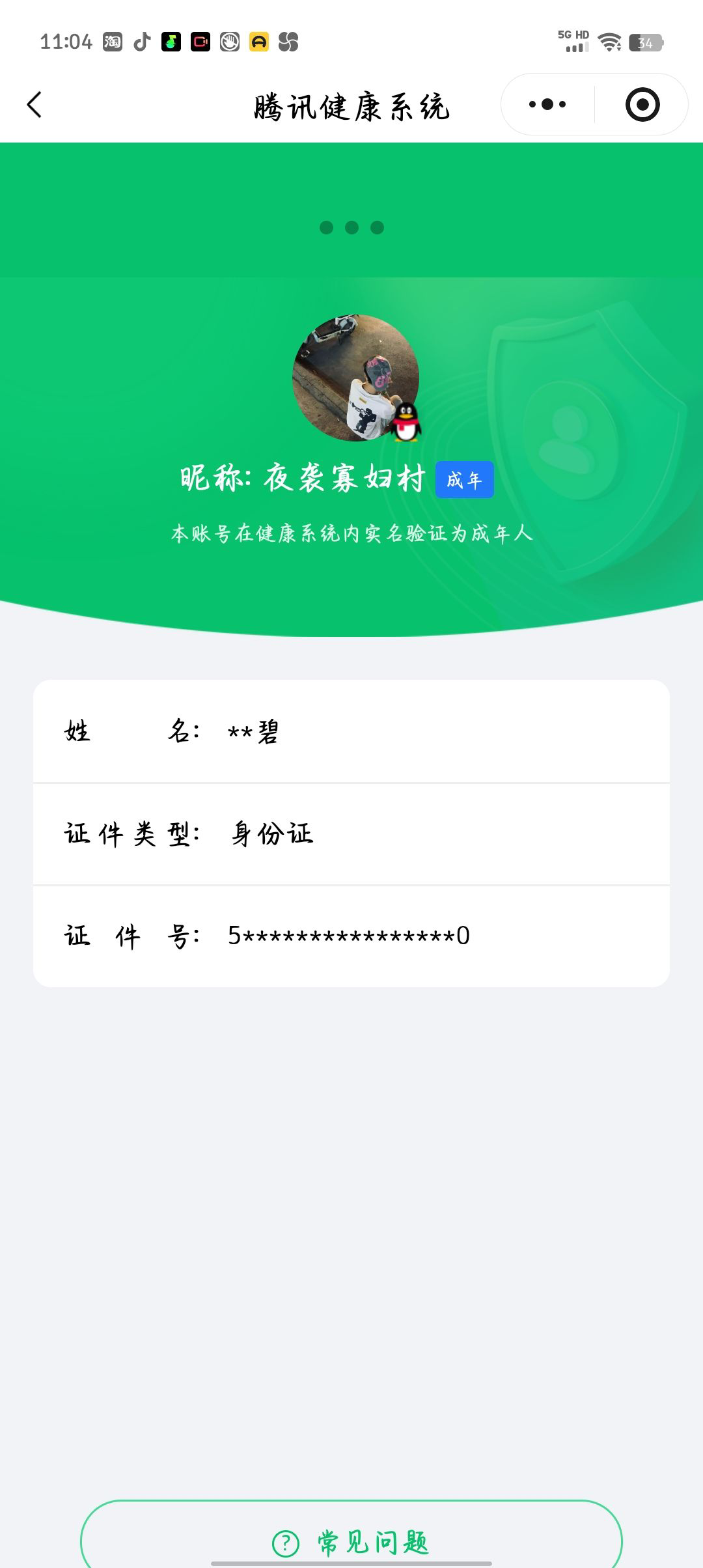Viewport: 703px width, 1568px height.
Task: Tap the three-dot page indicator on the green banner
Action: [x=351, y=227]
